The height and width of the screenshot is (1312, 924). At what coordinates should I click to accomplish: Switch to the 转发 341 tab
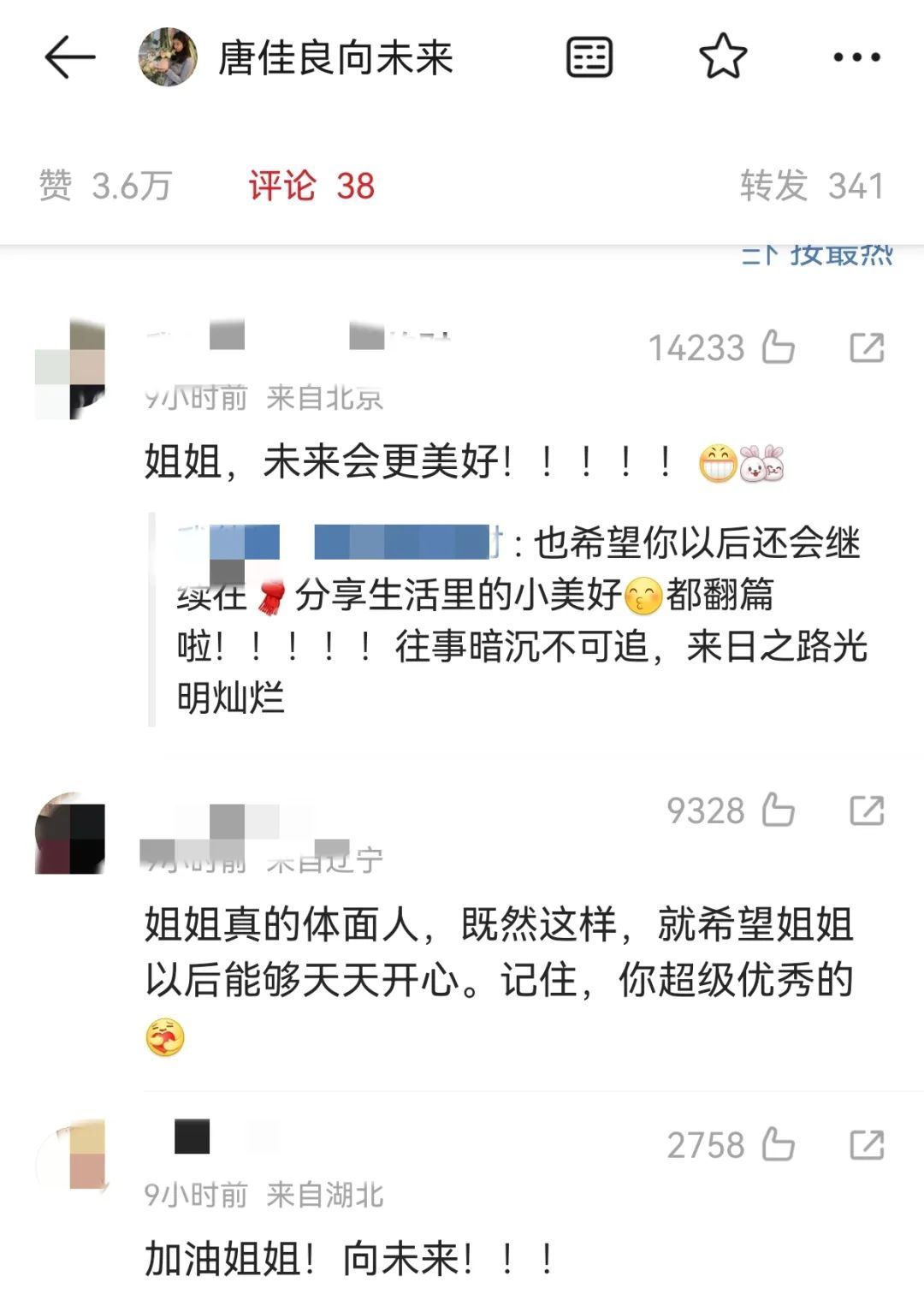pyautogui.click(x=811, y=186)
